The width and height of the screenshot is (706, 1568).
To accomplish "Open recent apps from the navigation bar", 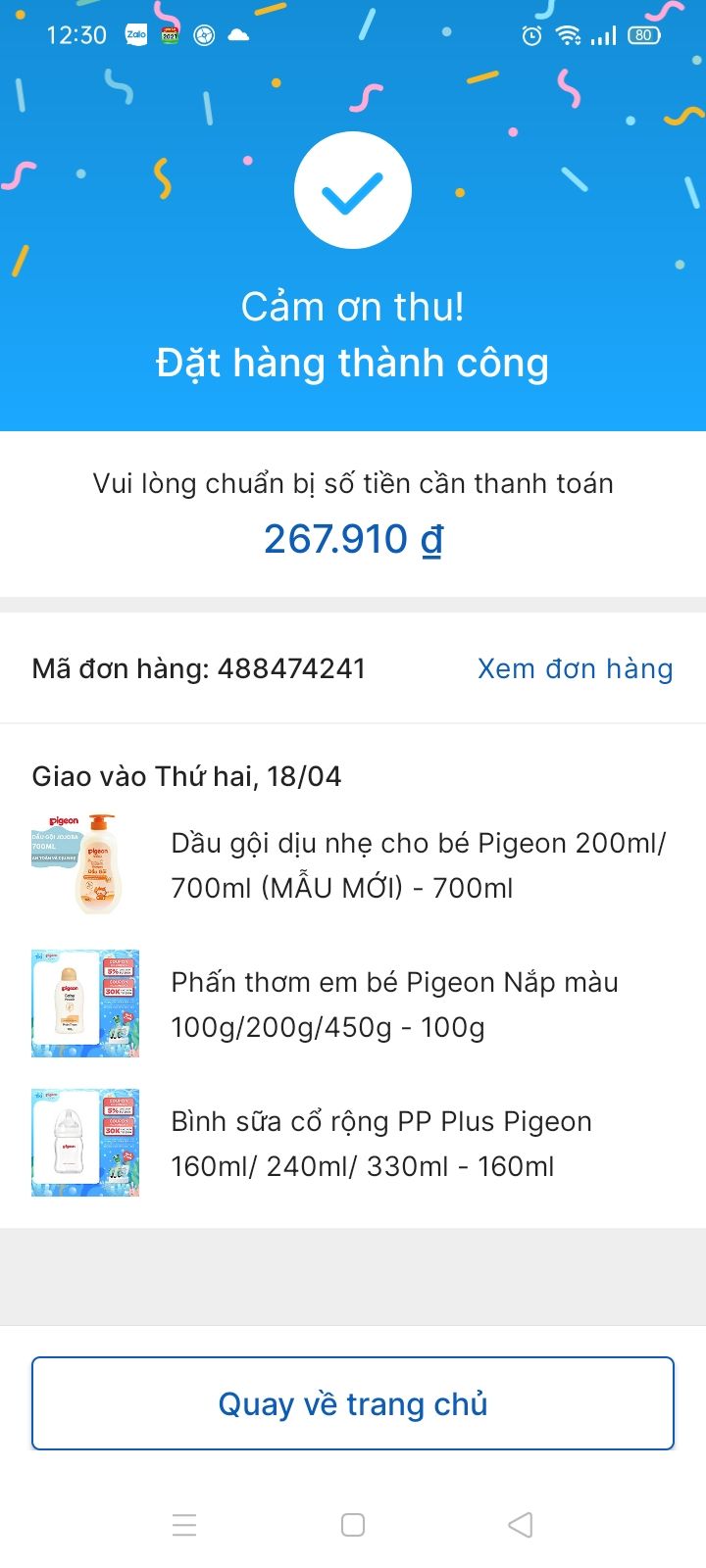I will click(x=184, y=1525).
